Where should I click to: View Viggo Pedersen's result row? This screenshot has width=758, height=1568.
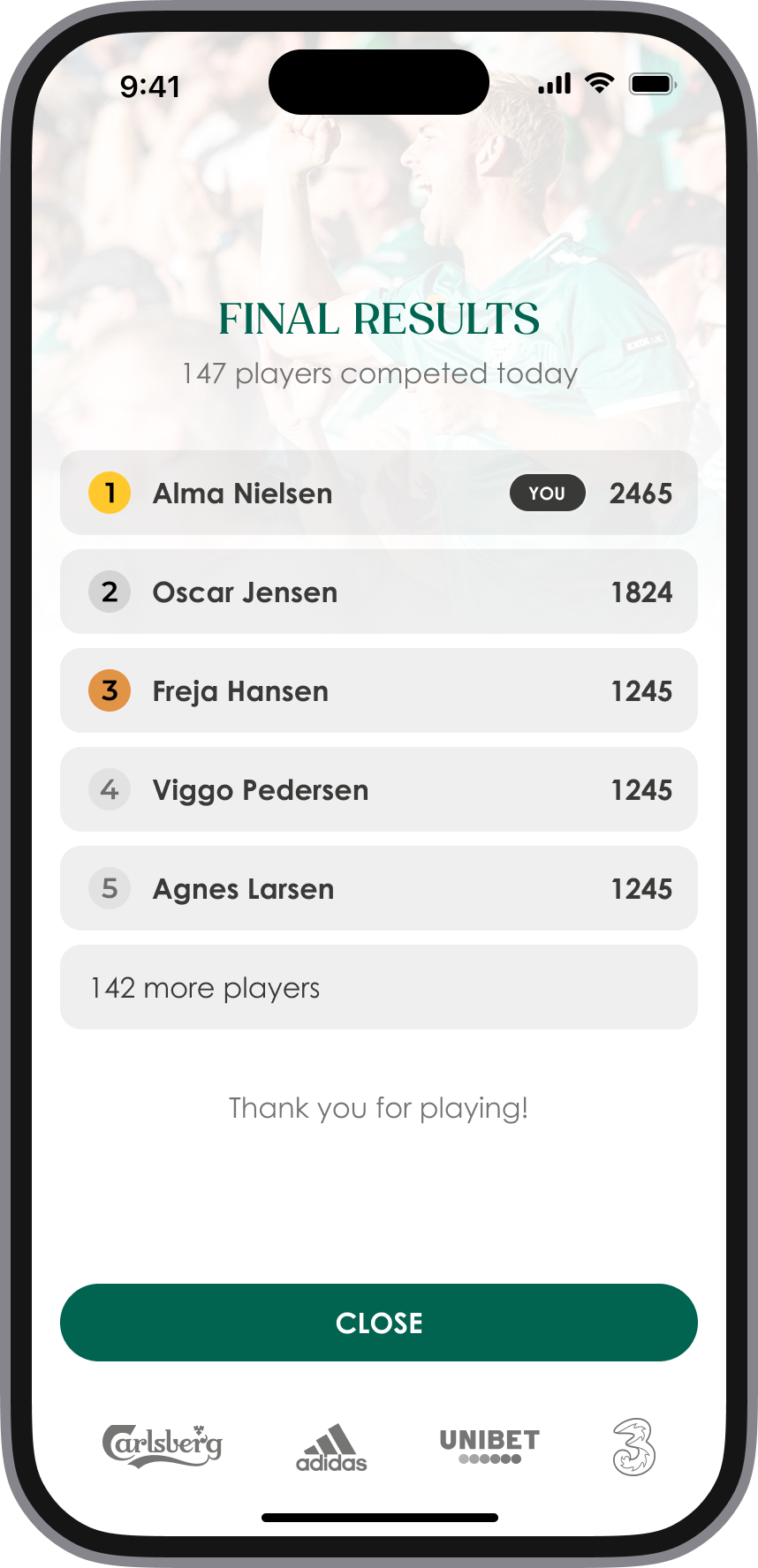(x=379, y=789)
